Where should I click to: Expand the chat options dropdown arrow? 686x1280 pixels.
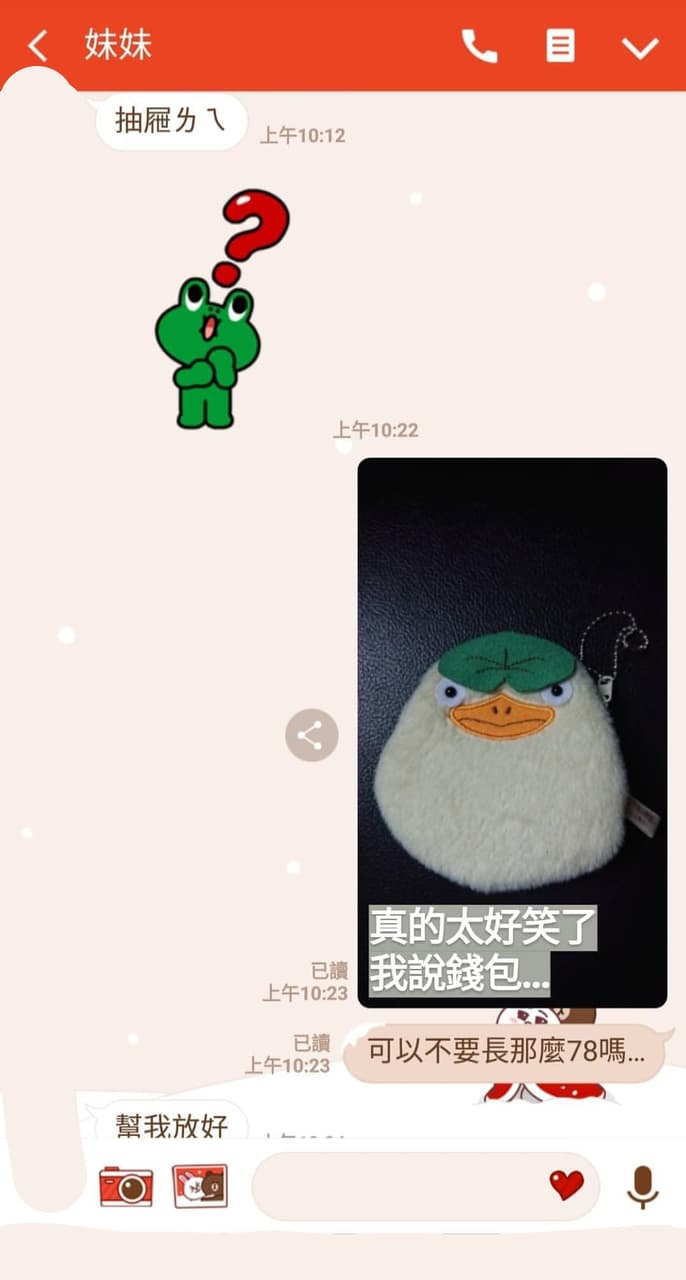tap(640, 47)
